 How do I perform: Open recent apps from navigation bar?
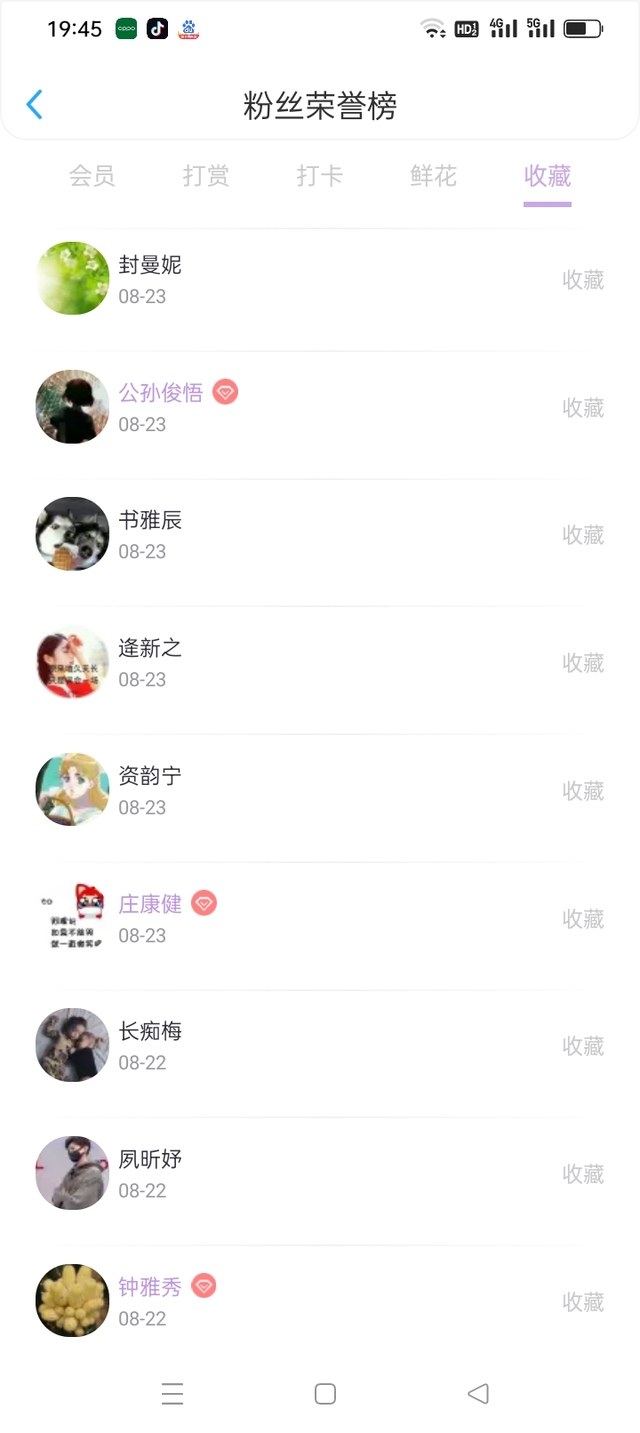coord(172,1394)
